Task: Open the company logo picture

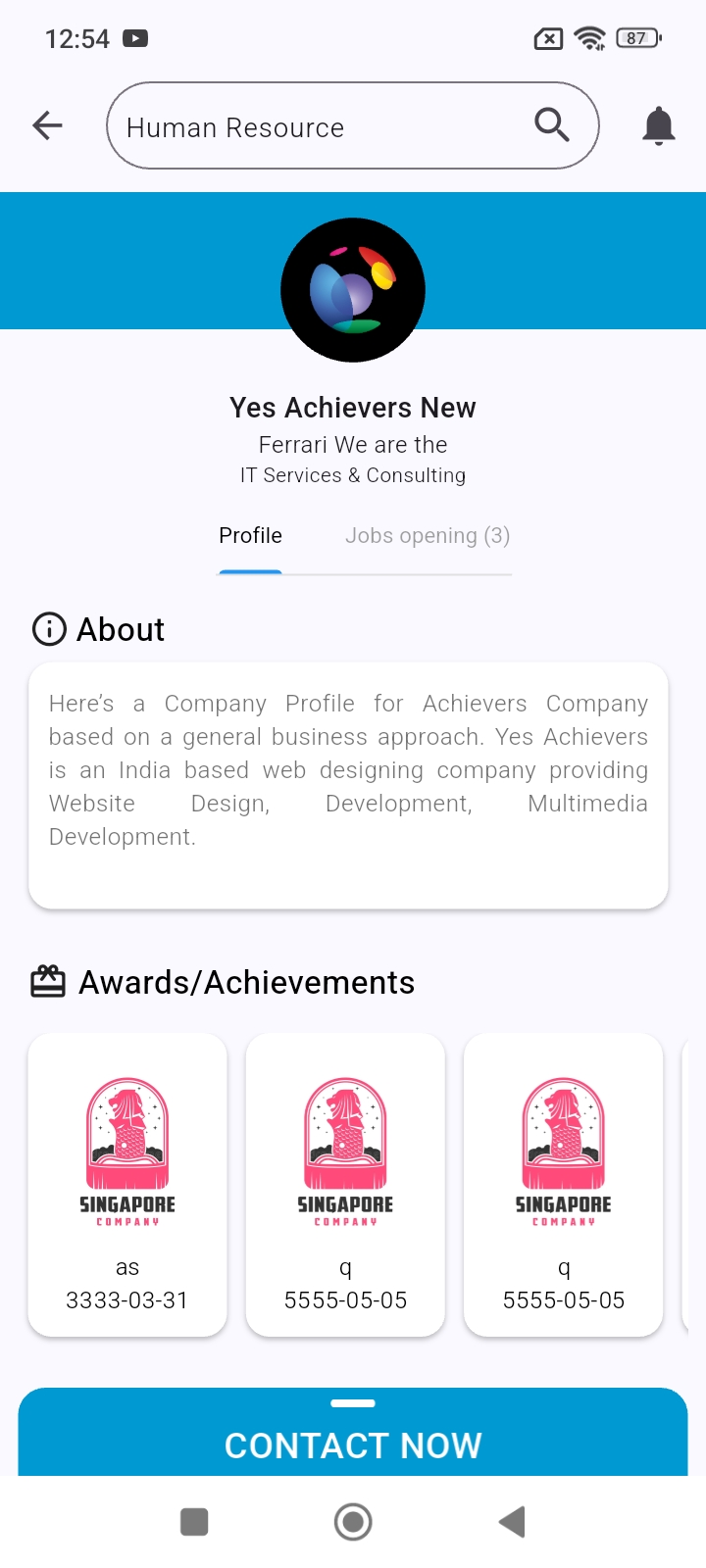Action: click(353, 290)
